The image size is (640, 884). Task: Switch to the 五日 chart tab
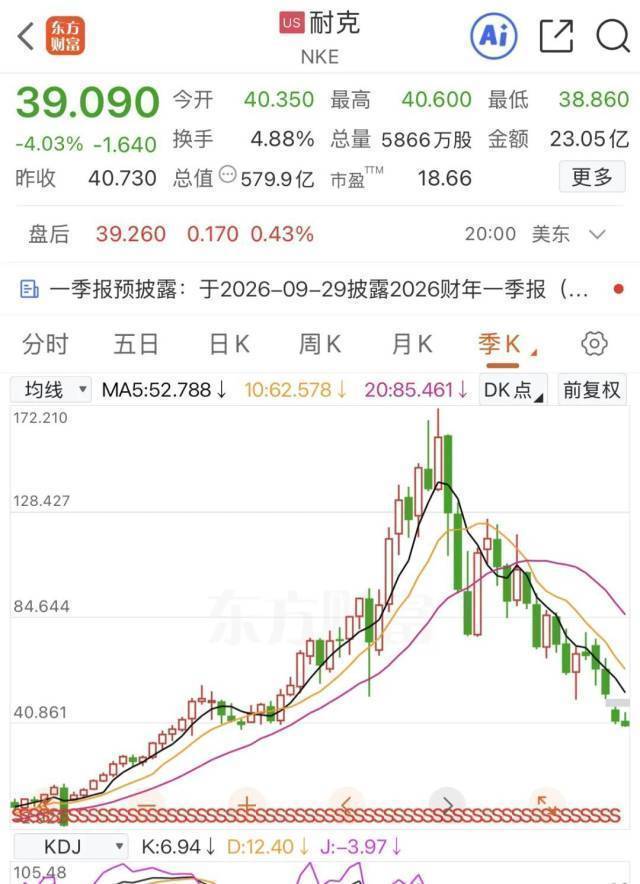pyautogui.click(x=136, y=344)
